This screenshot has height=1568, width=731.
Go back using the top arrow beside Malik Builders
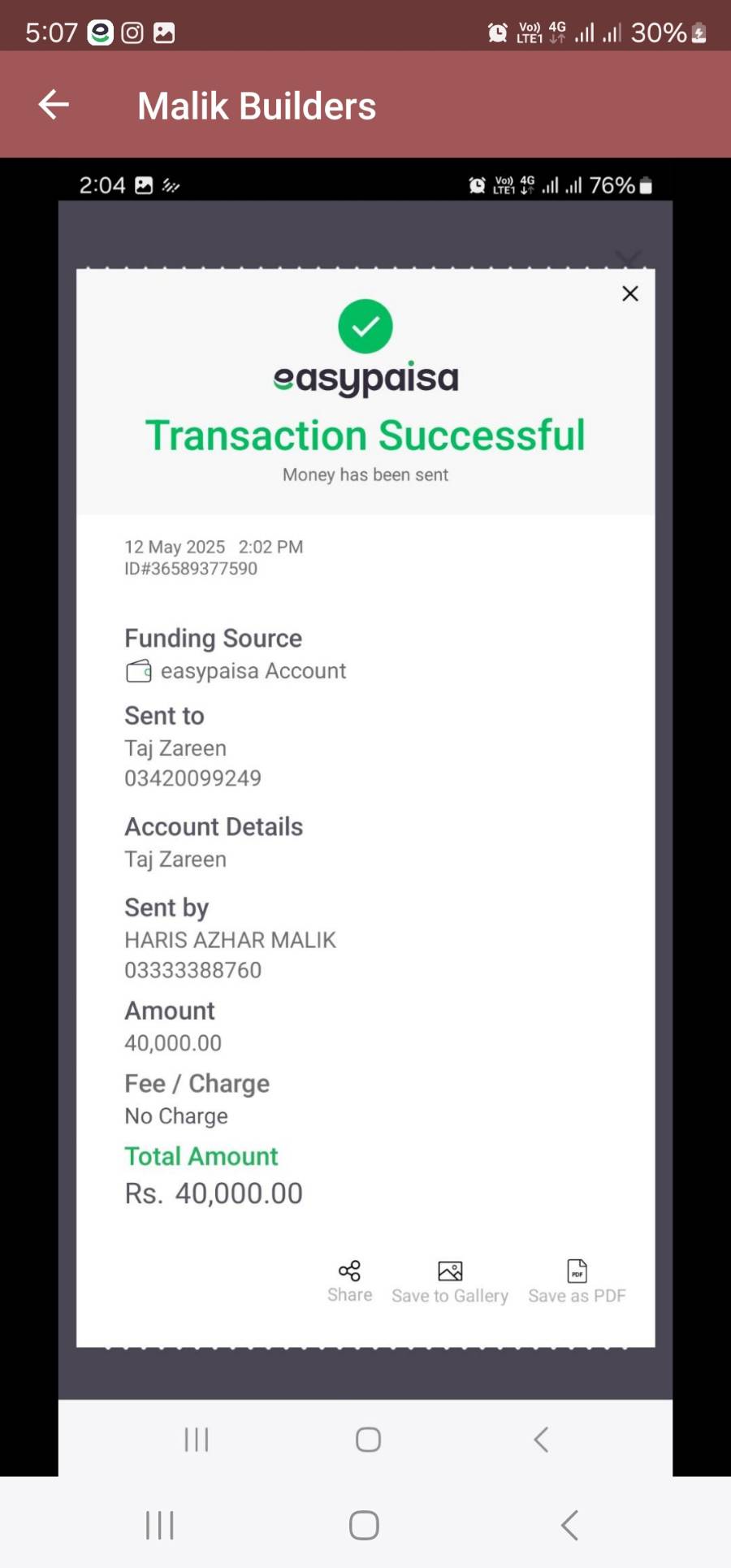[x=54, y=105]
